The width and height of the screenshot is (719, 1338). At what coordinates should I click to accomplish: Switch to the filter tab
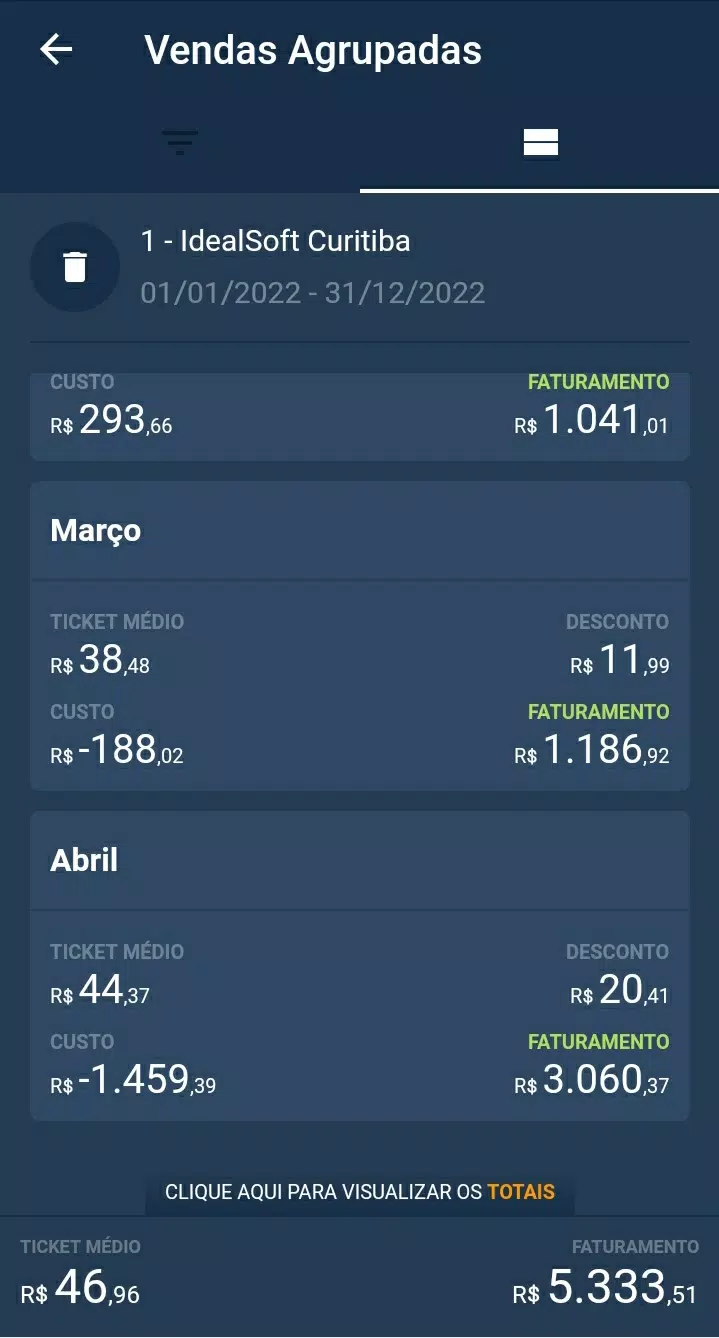click(180, 143)
